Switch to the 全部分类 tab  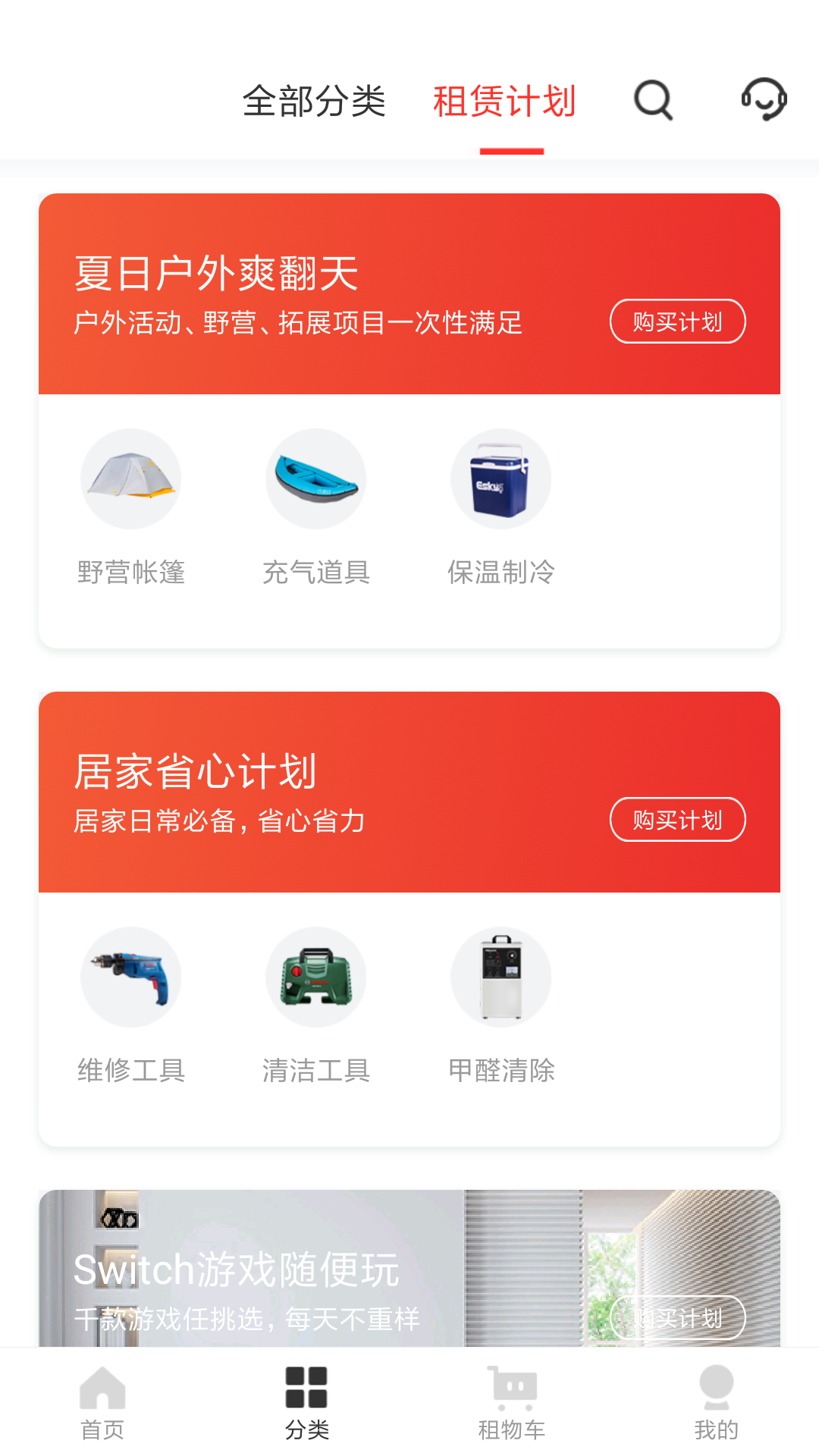(x=314, y=102)
